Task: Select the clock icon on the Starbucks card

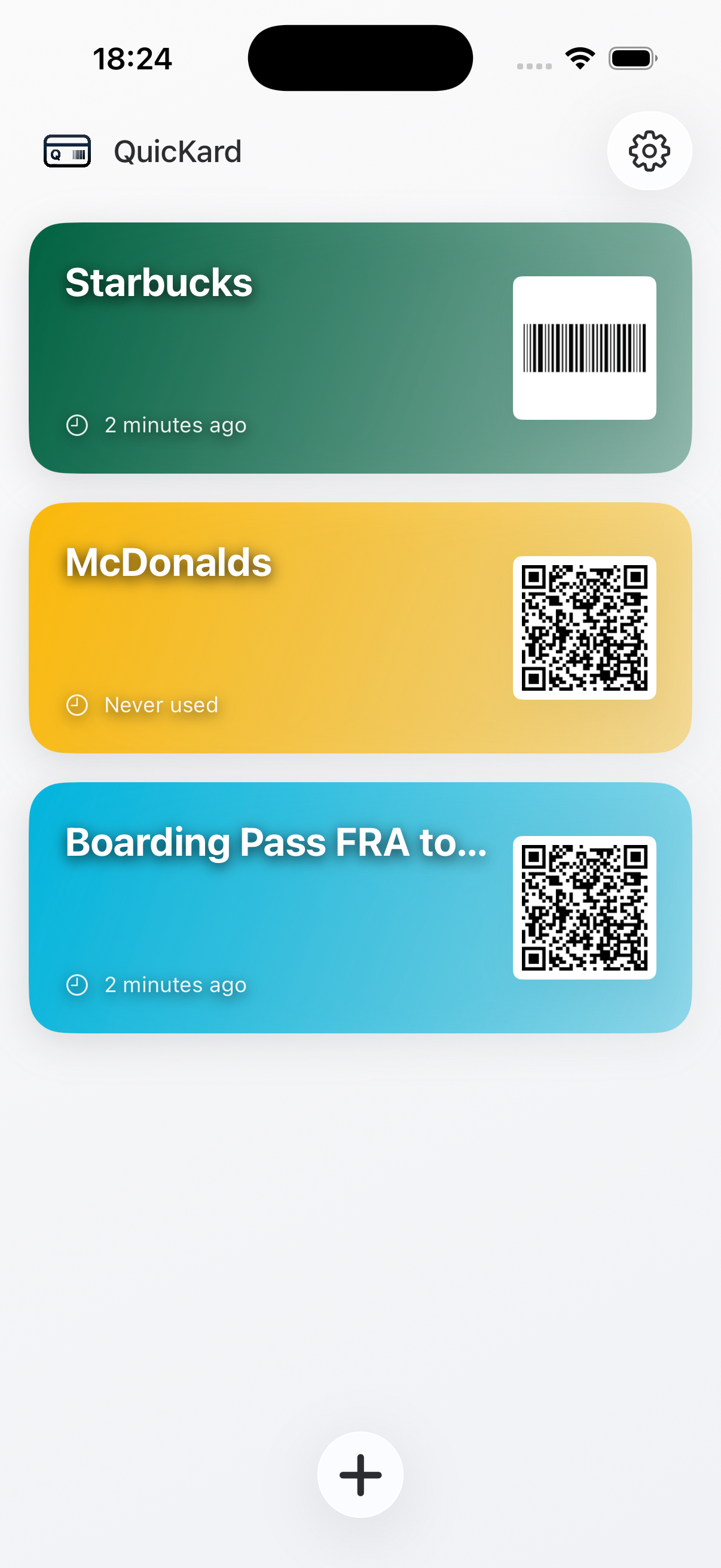Action: pyautogui.click(x=78, y=425)
